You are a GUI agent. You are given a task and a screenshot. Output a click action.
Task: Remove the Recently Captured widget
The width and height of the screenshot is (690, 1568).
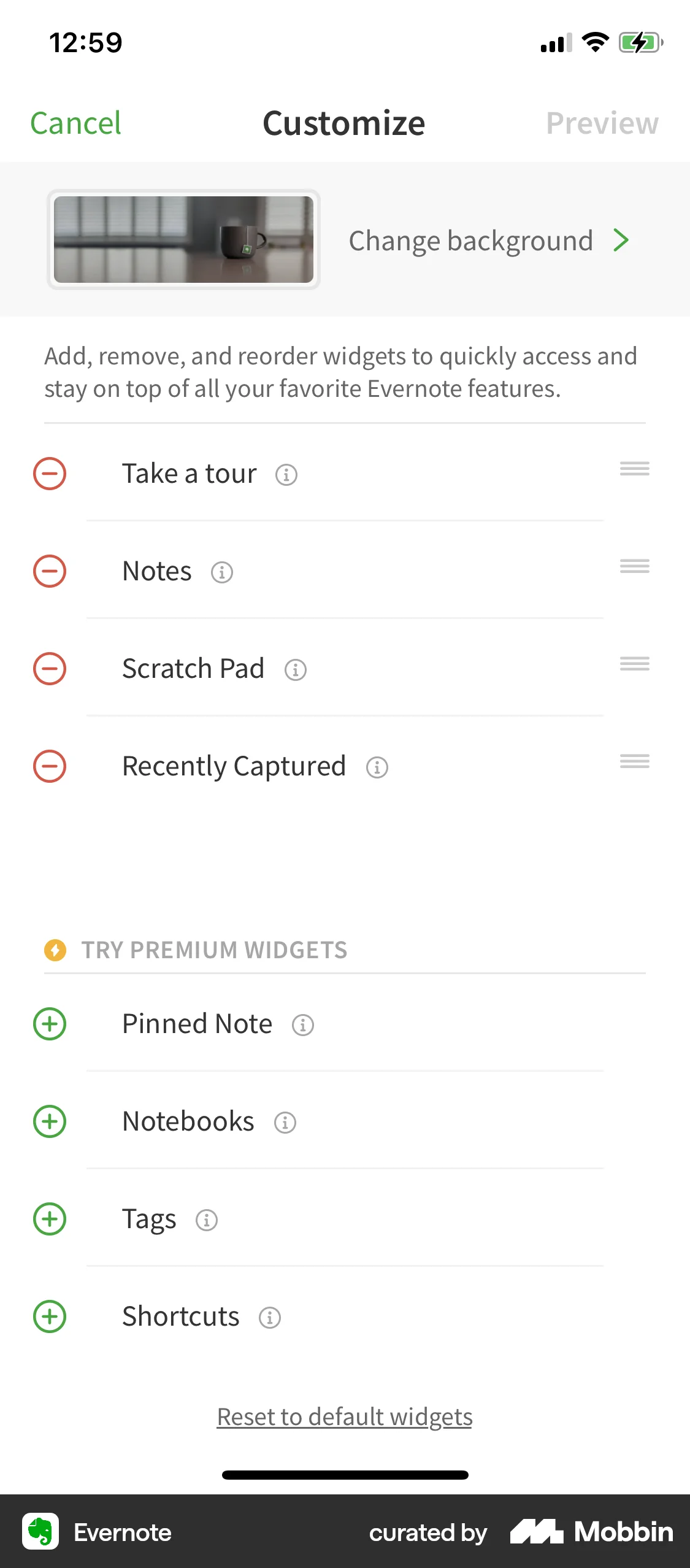point(50,766)
